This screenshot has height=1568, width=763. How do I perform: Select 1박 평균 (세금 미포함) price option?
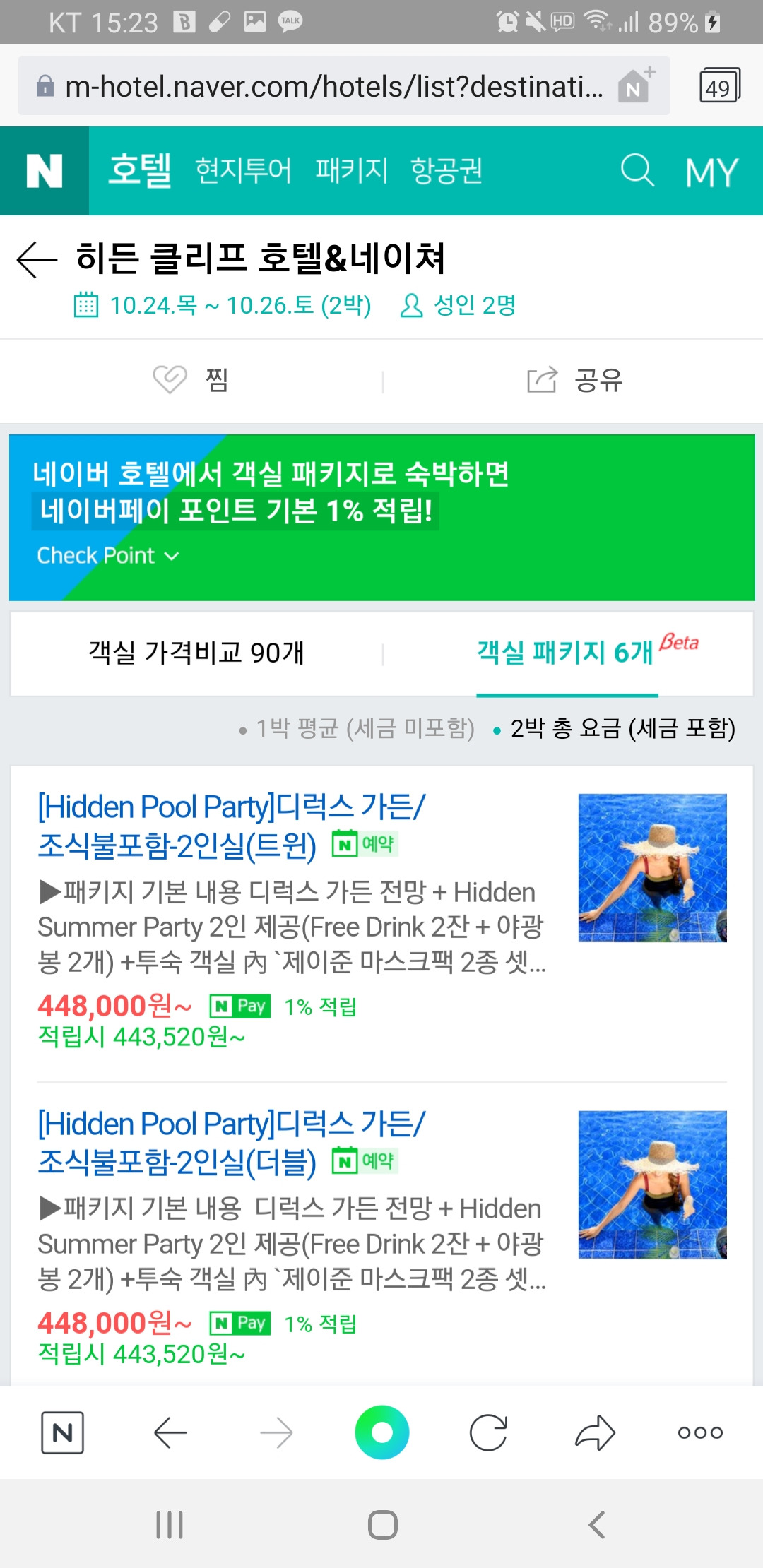coord(357,728)
